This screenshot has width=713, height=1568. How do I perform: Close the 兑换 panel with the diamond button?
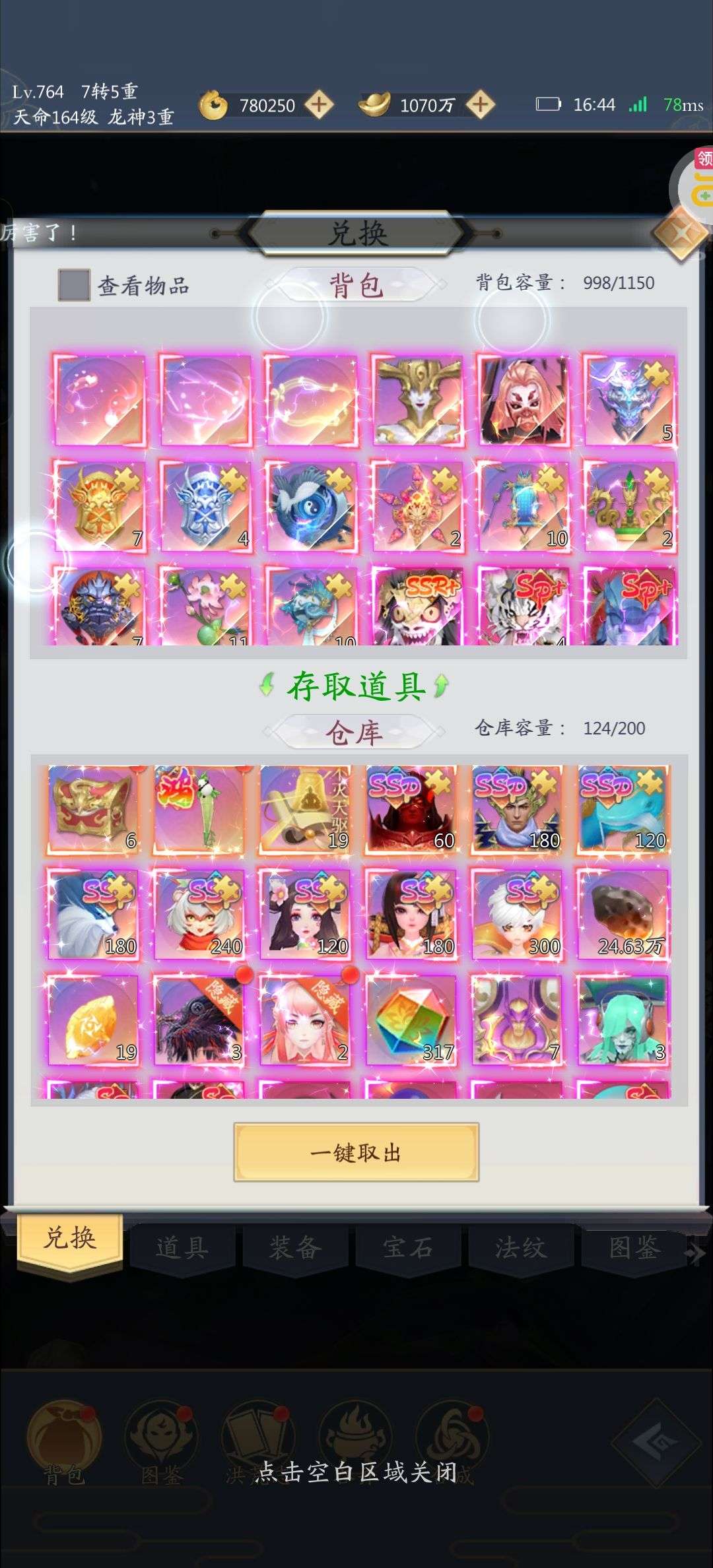click(681, 232)
